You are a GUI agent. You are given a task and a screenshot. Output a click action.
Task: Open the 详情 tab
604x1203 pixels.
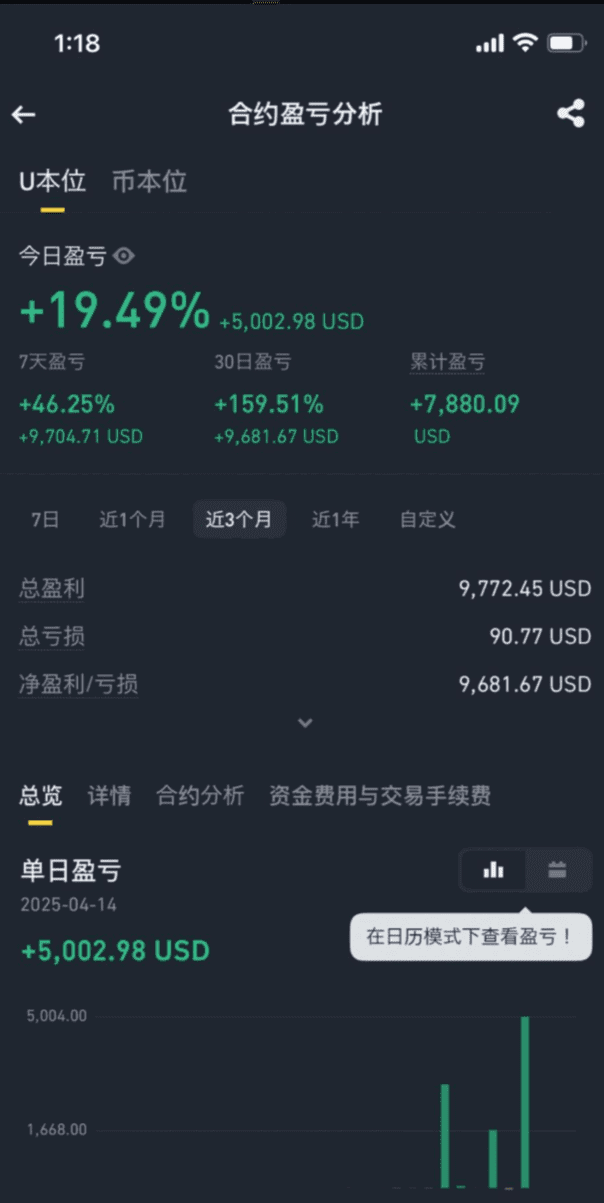pos(109,796)
